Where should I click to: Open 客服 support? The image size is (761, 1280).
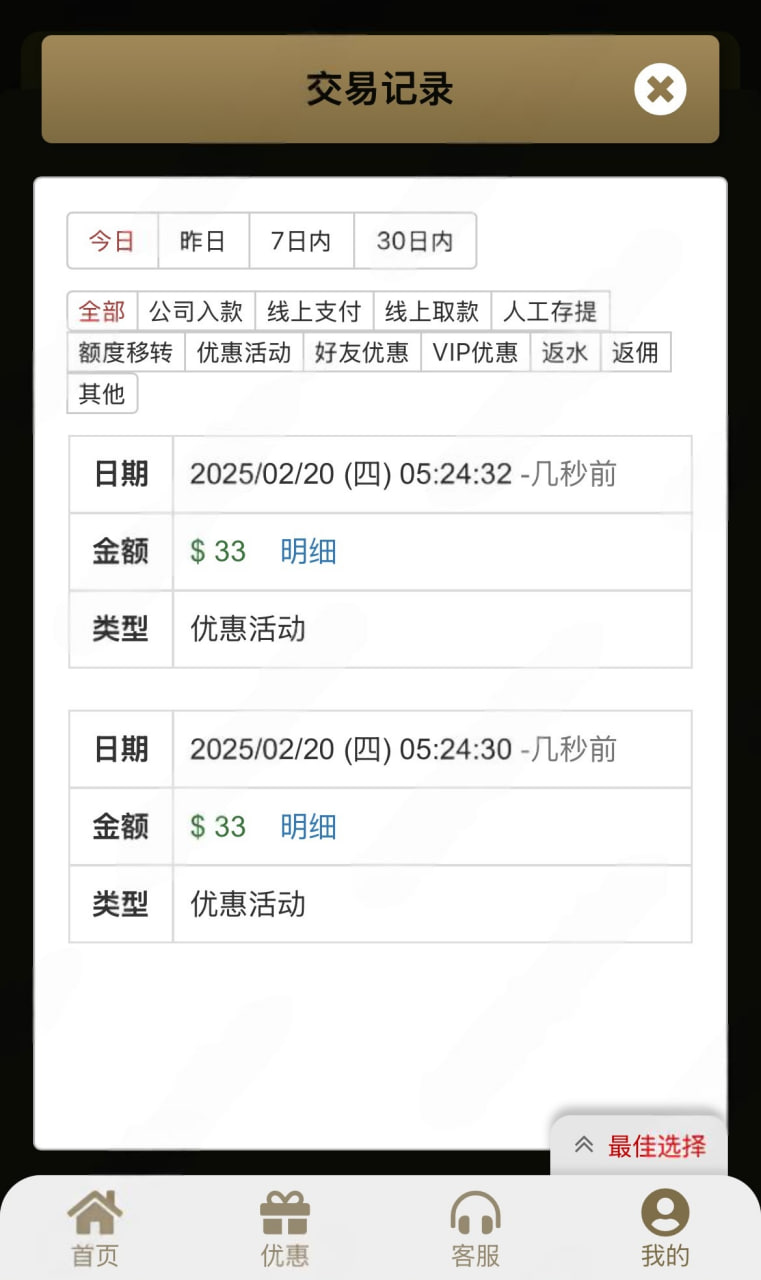(475, 1229)
